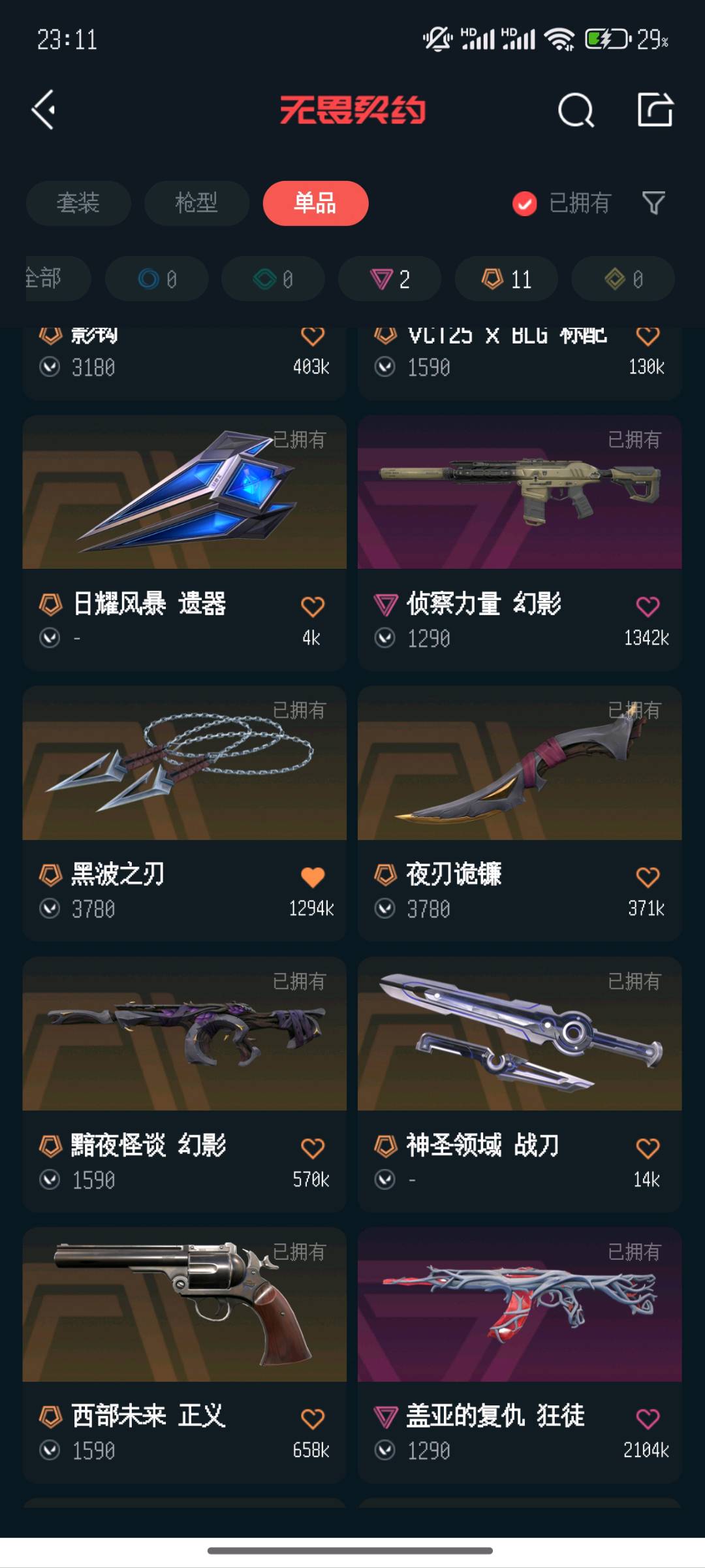This screenshot has width=705, height=1568.
Task: Switch to the 枪型 tab
Action: (x=196, y=203)
